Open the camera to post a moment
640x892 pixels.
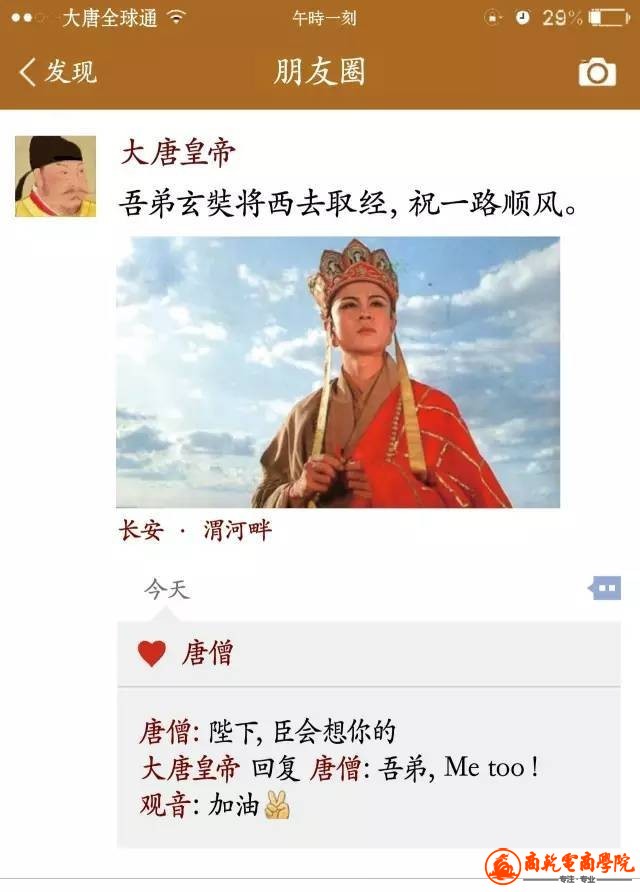[597, 72]
